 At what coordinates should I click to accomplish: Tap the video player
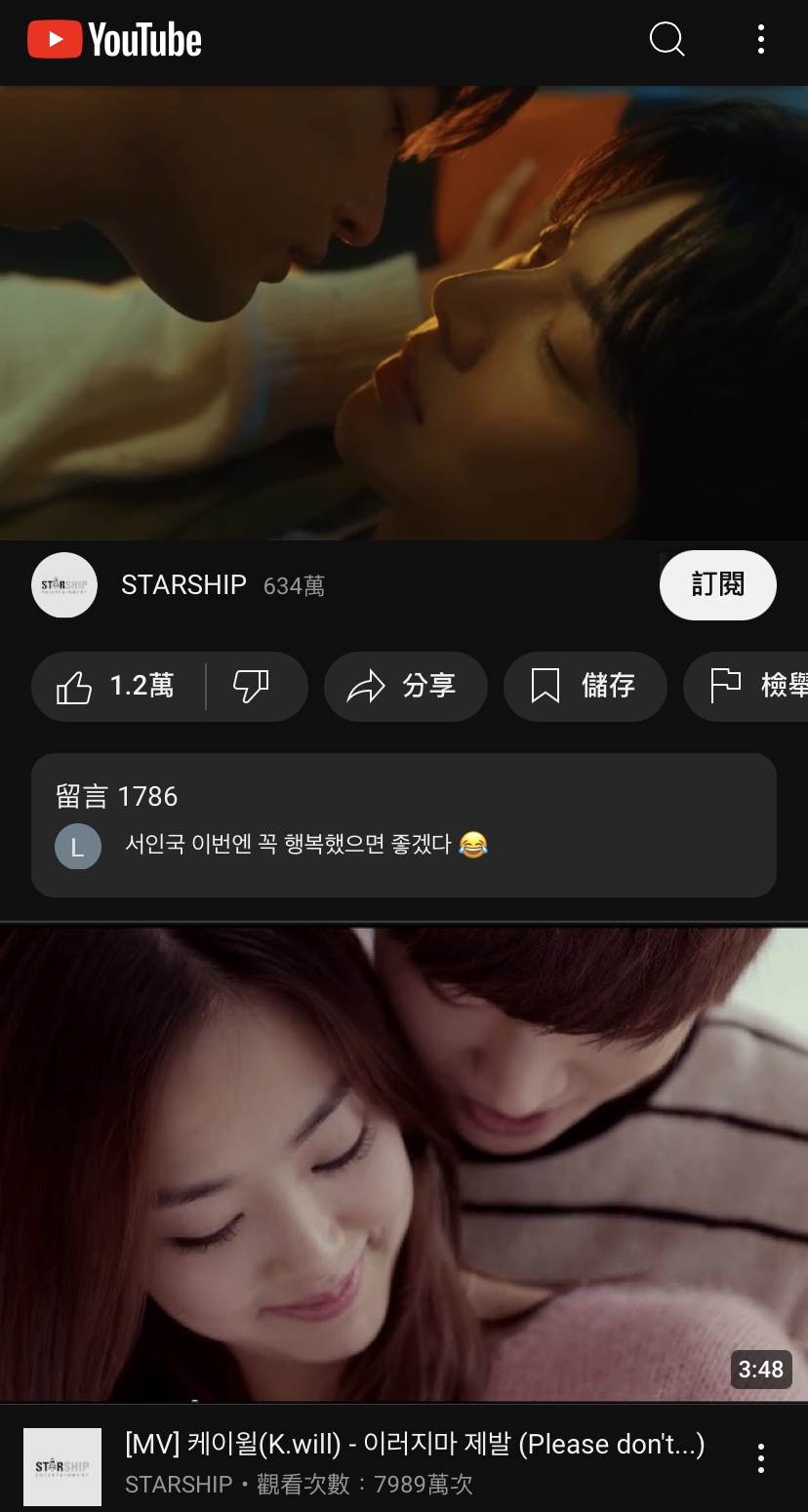click(404, 312)
